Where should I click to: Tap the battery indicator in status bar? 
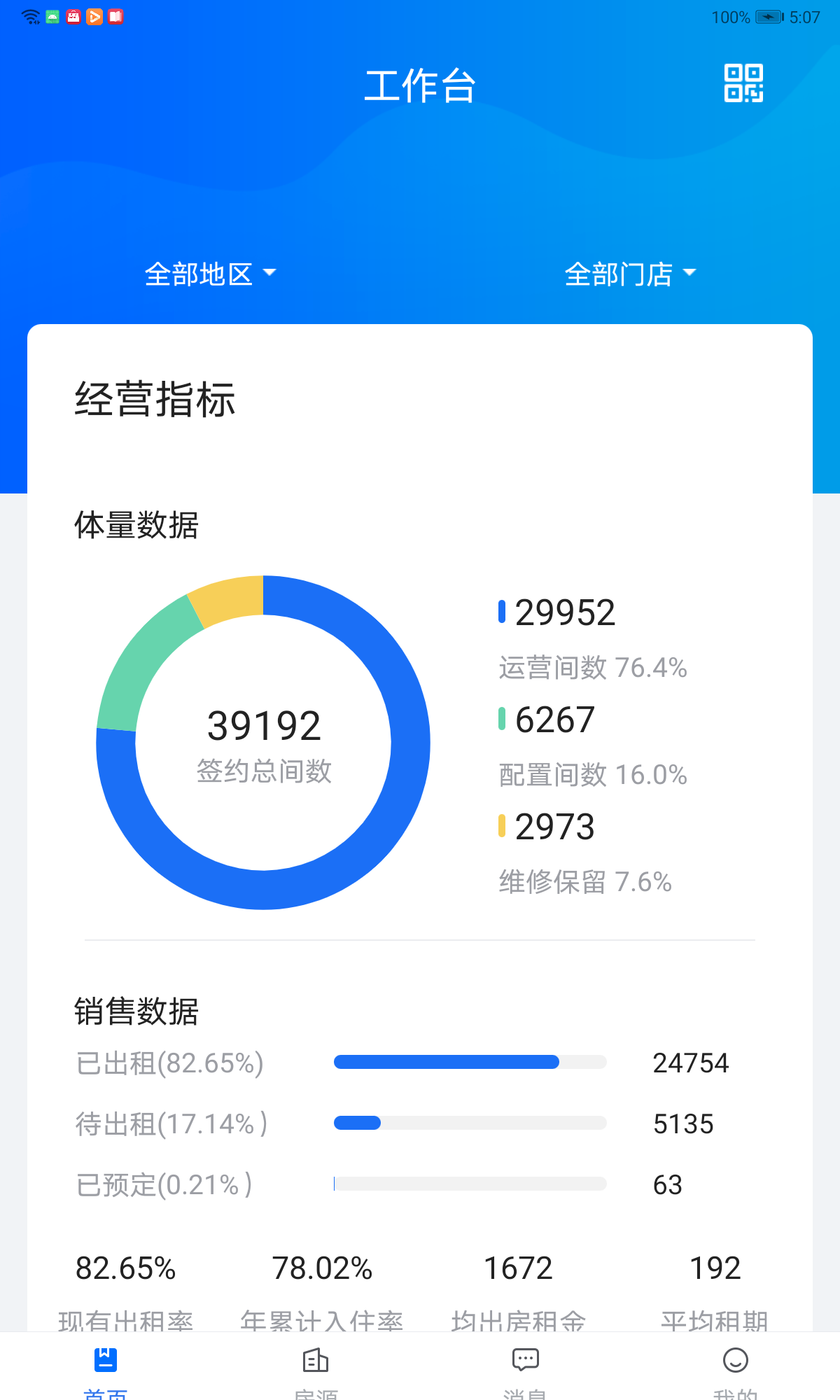click(x=768, y=17)
